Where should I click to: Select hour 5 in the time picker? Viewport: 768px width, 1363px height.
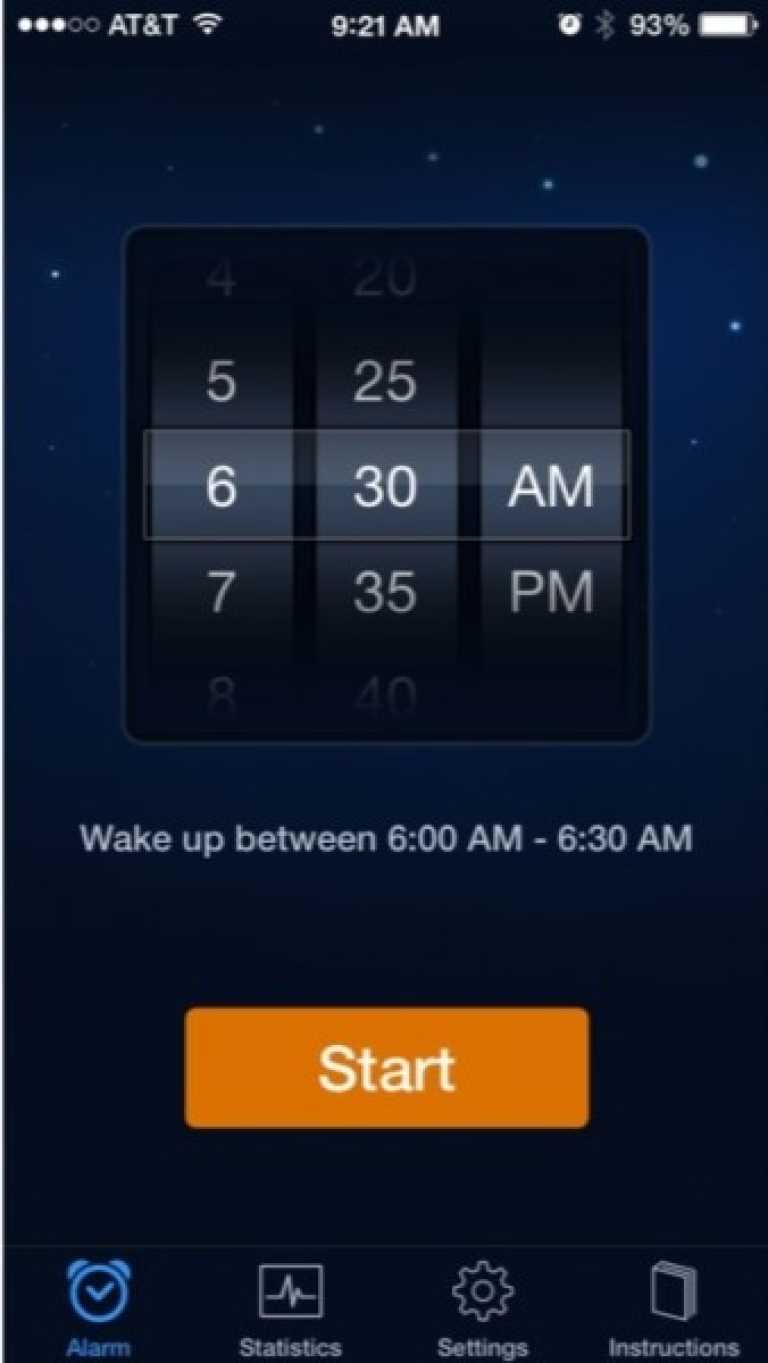tap(221, 382)
